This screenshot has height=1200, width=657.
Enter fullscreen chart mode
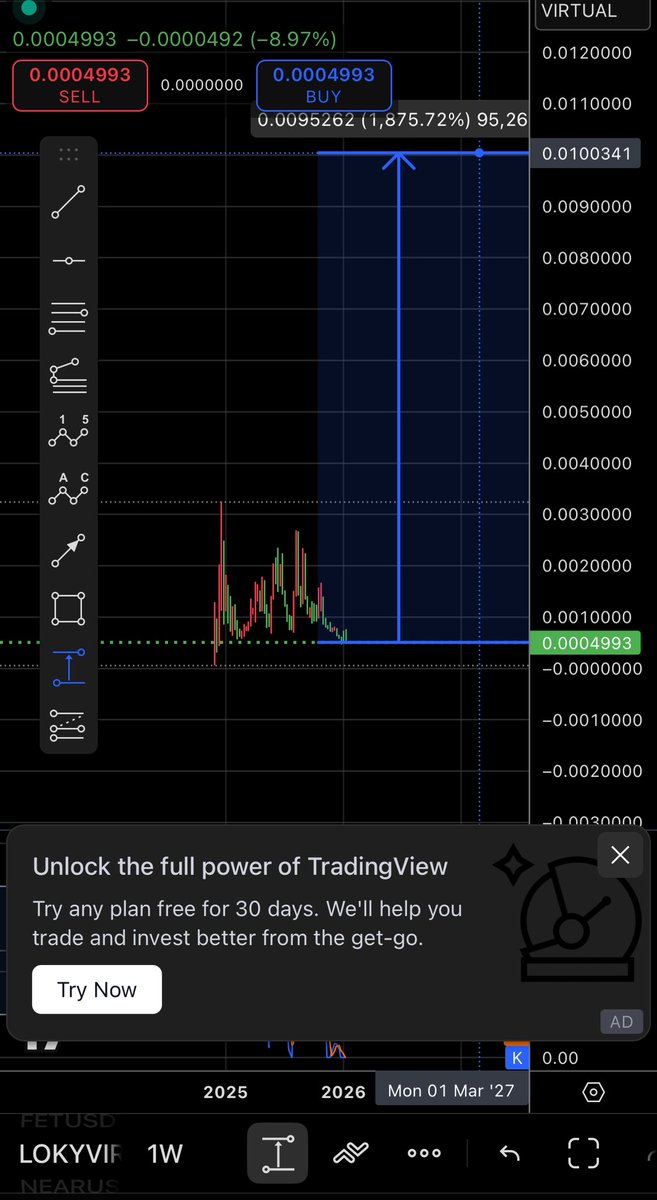pos(583,1153)
